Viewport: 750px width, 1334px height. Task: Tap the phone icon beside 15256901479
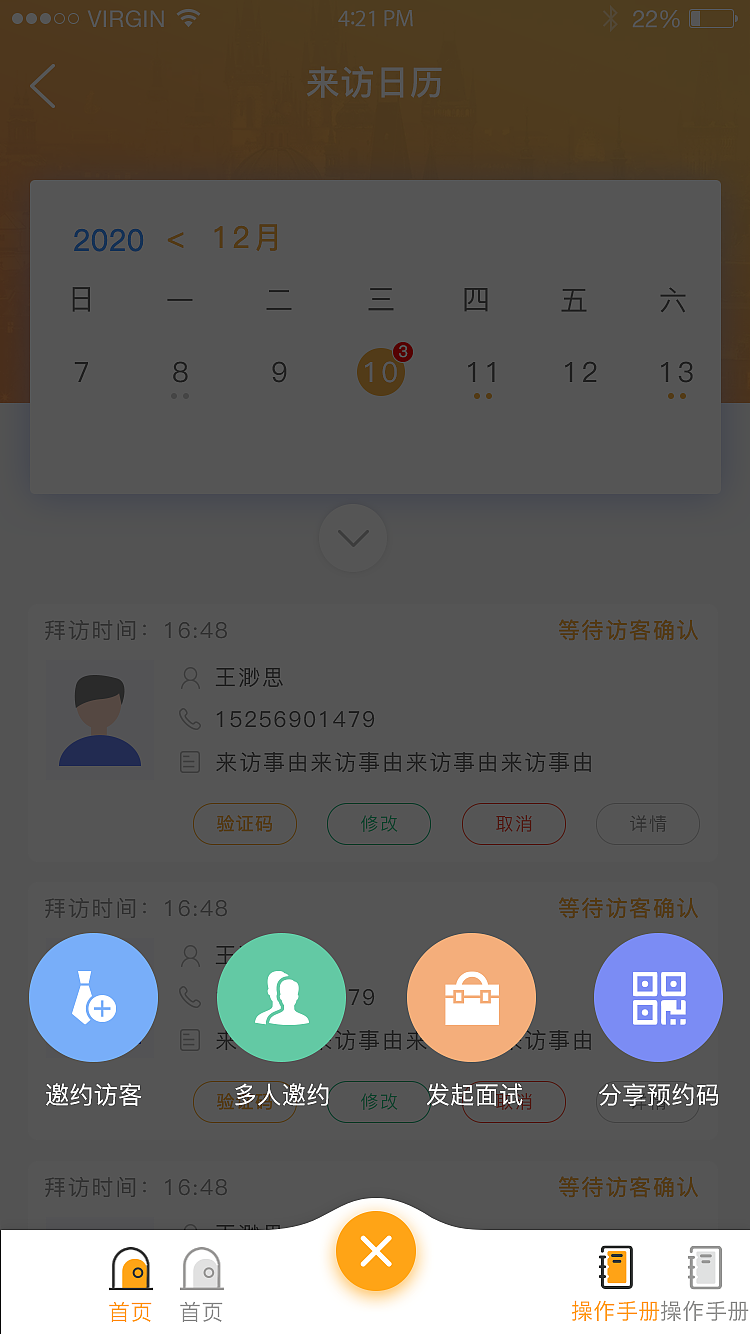189,719
